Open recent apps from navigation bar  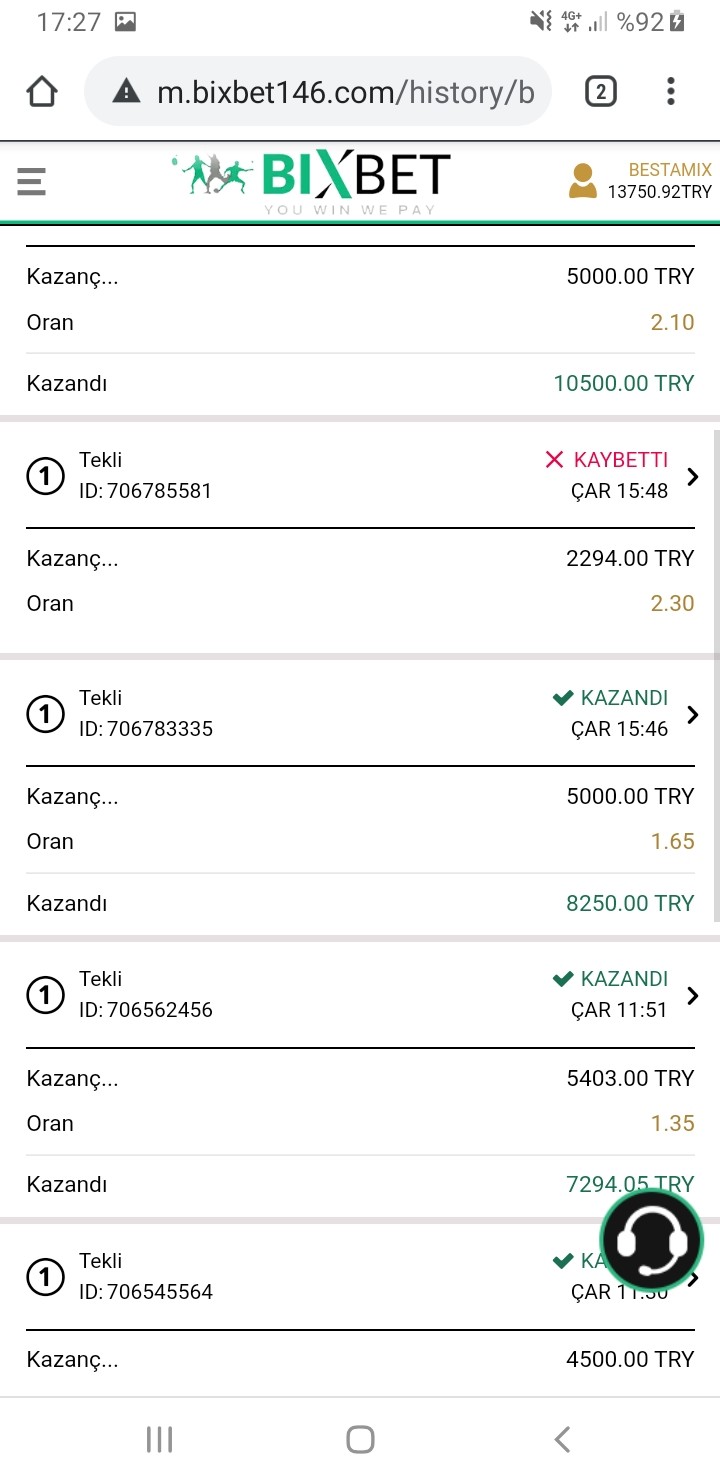click(x=159, y=1439)
